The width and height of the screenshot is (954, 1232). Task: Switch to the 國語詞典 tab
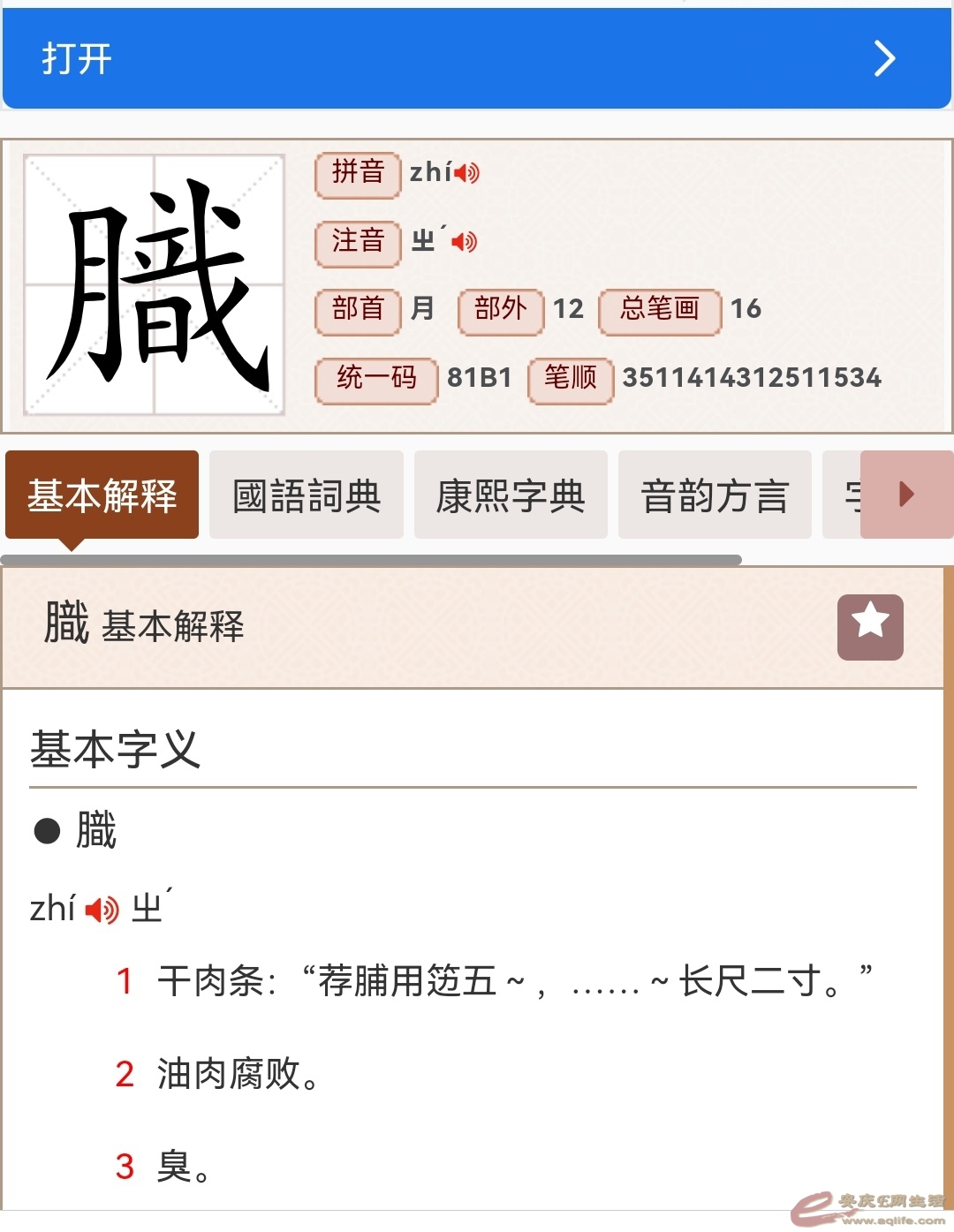coord(307,495)
